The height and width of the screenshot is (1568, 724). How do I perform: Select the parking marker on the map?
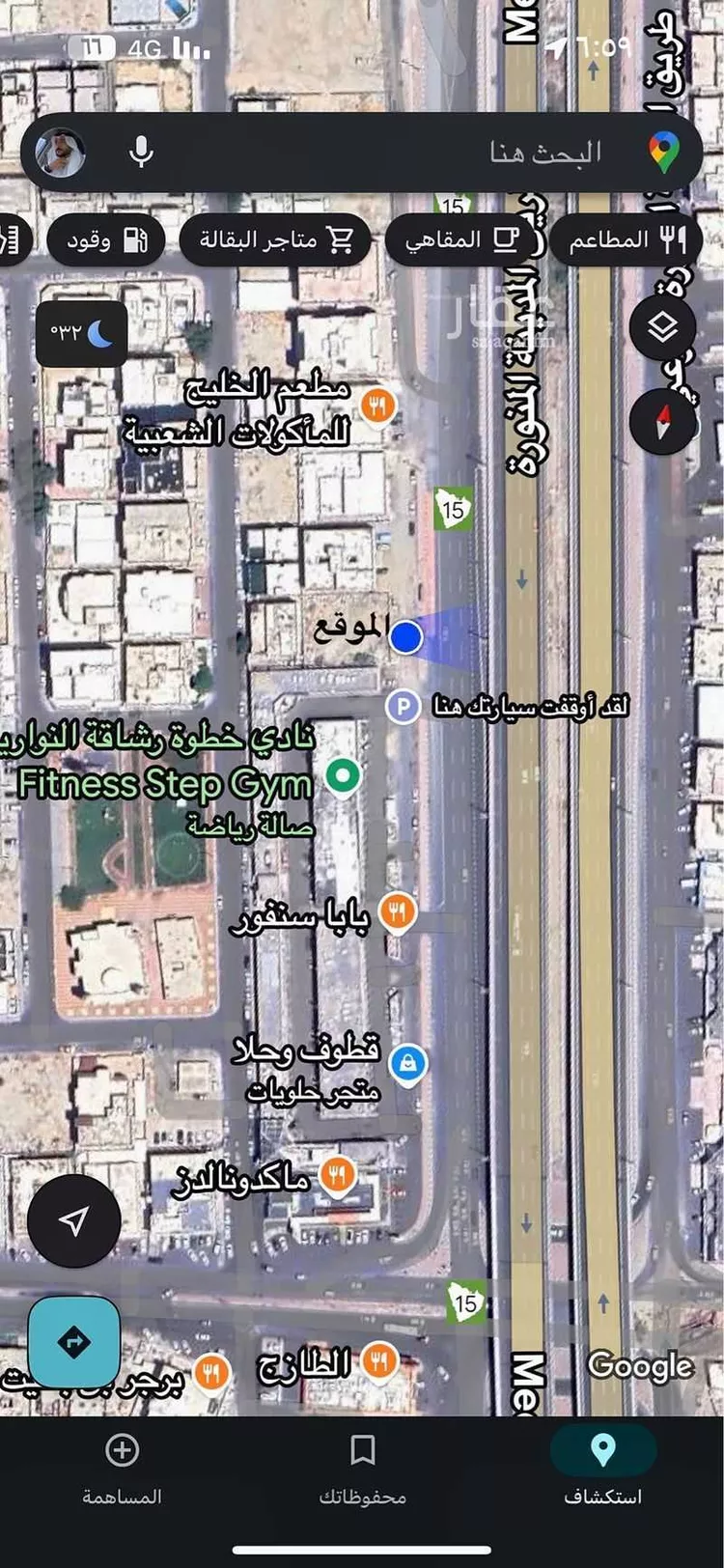click(405, 705)
